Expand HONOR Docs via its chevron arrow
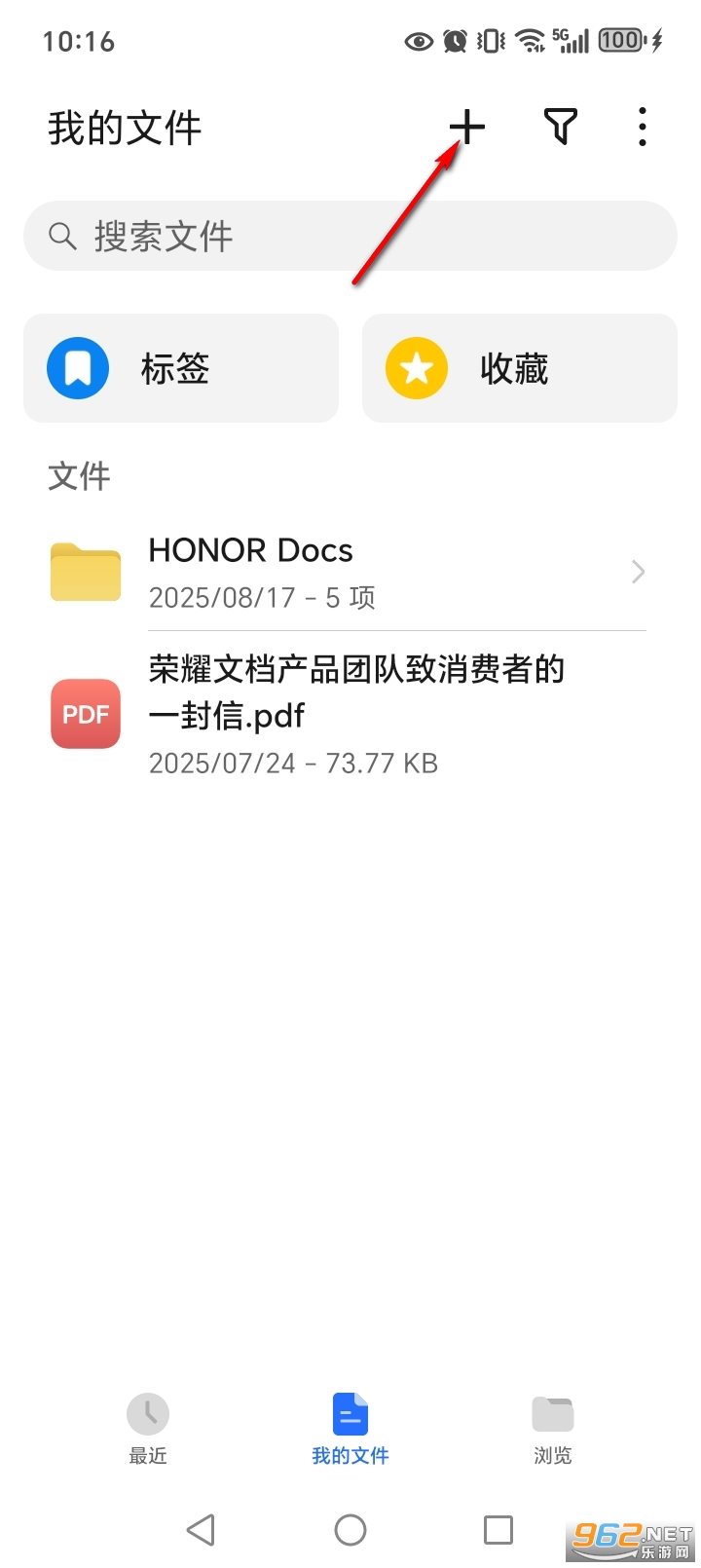Screen dimensions: 701x1568 [638, 572]
